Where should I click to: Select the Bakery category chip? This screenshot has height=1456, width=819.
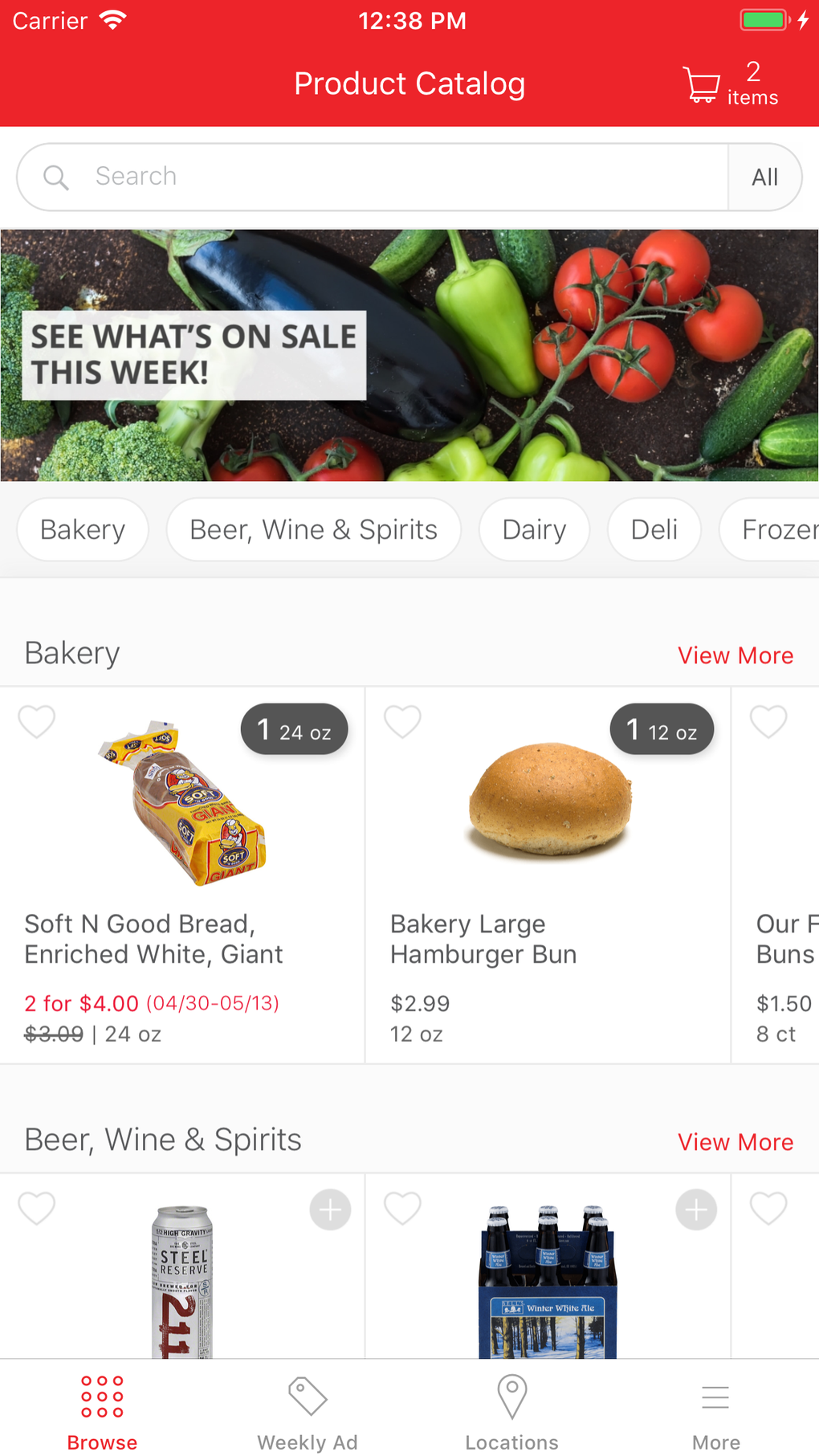click(83, 530)
